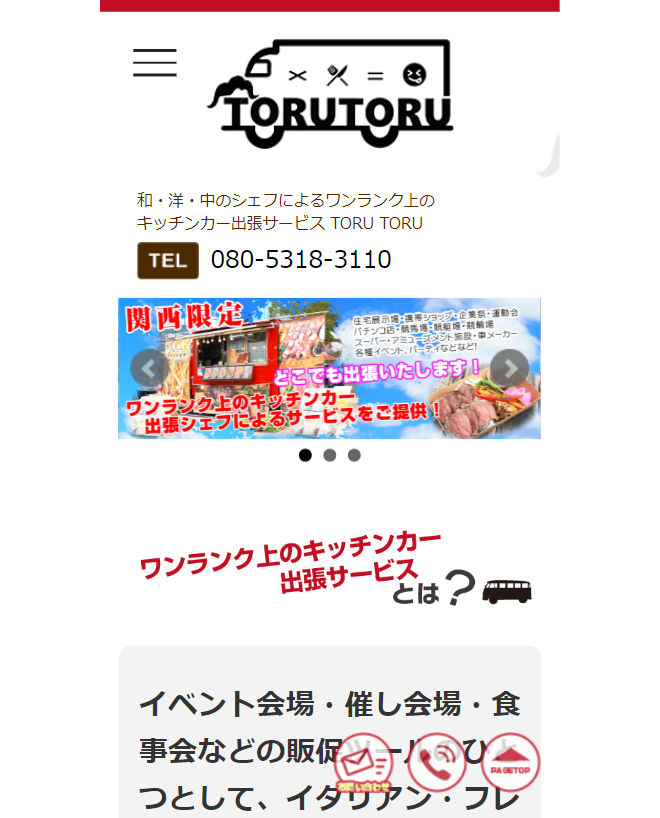Open the hamburger navigation menu
The width and height of the screenshot is (660, 818).
pos(155,62)
